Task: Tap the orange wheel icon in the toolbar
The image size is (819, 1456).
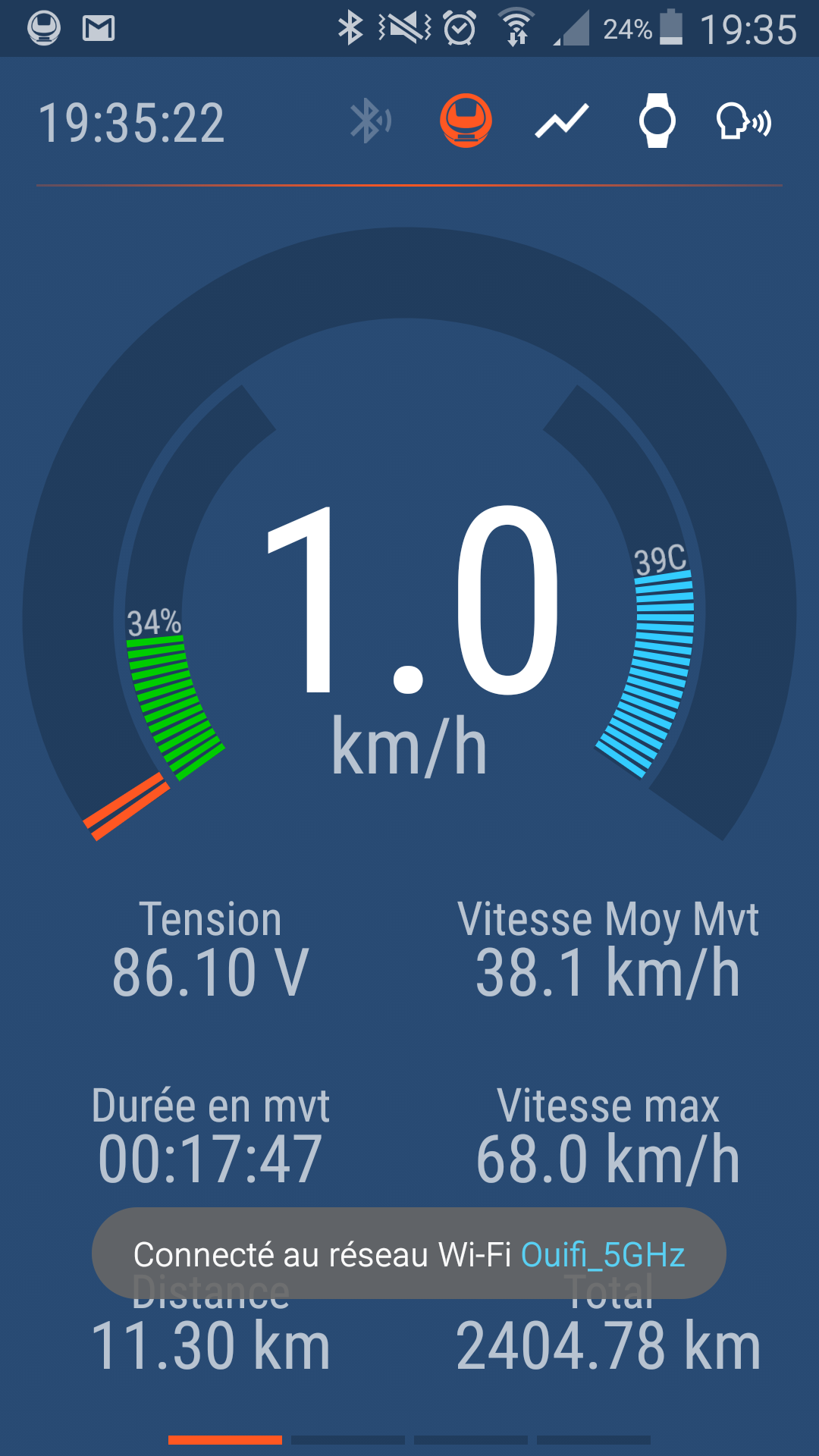Action: pos(466,121)
